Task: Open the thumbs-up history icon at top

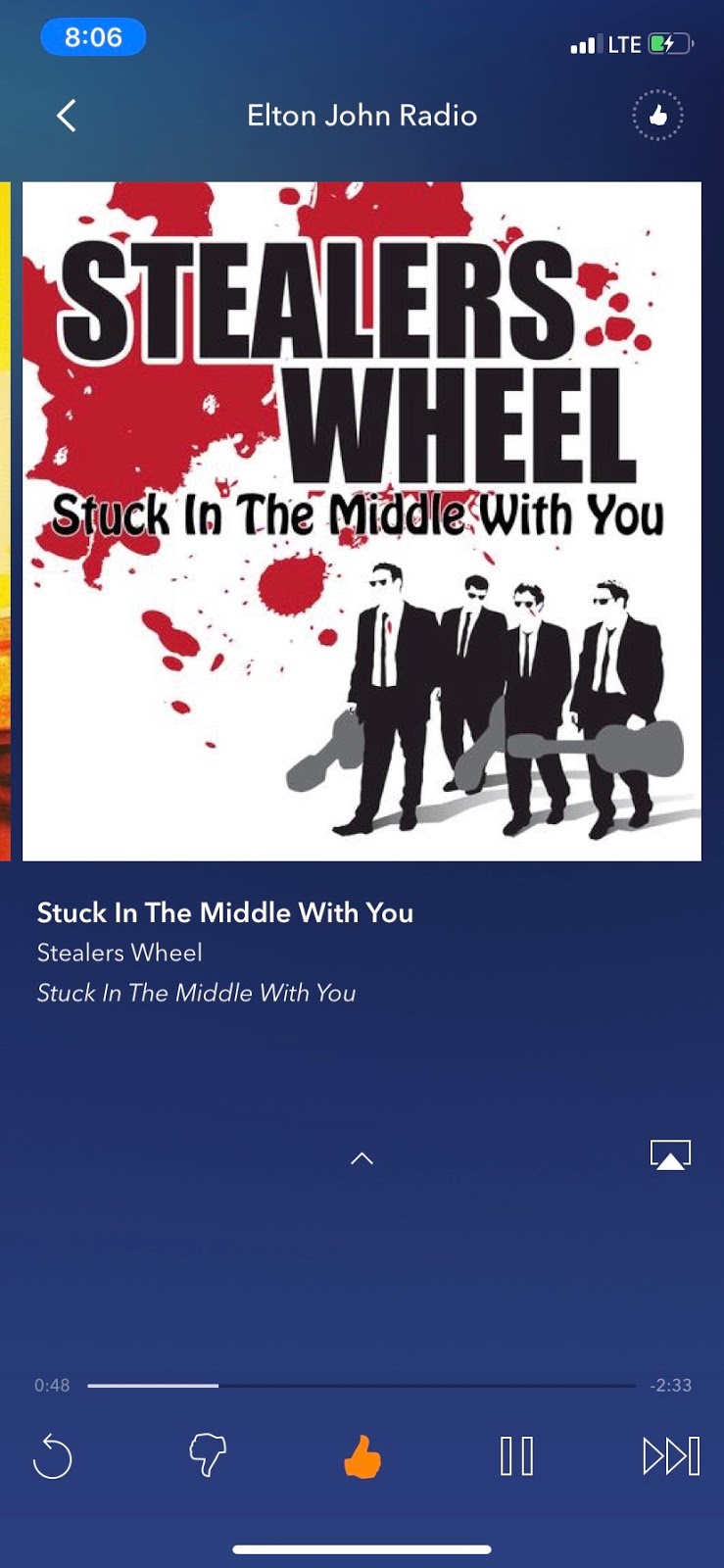Action: point(656,117)
